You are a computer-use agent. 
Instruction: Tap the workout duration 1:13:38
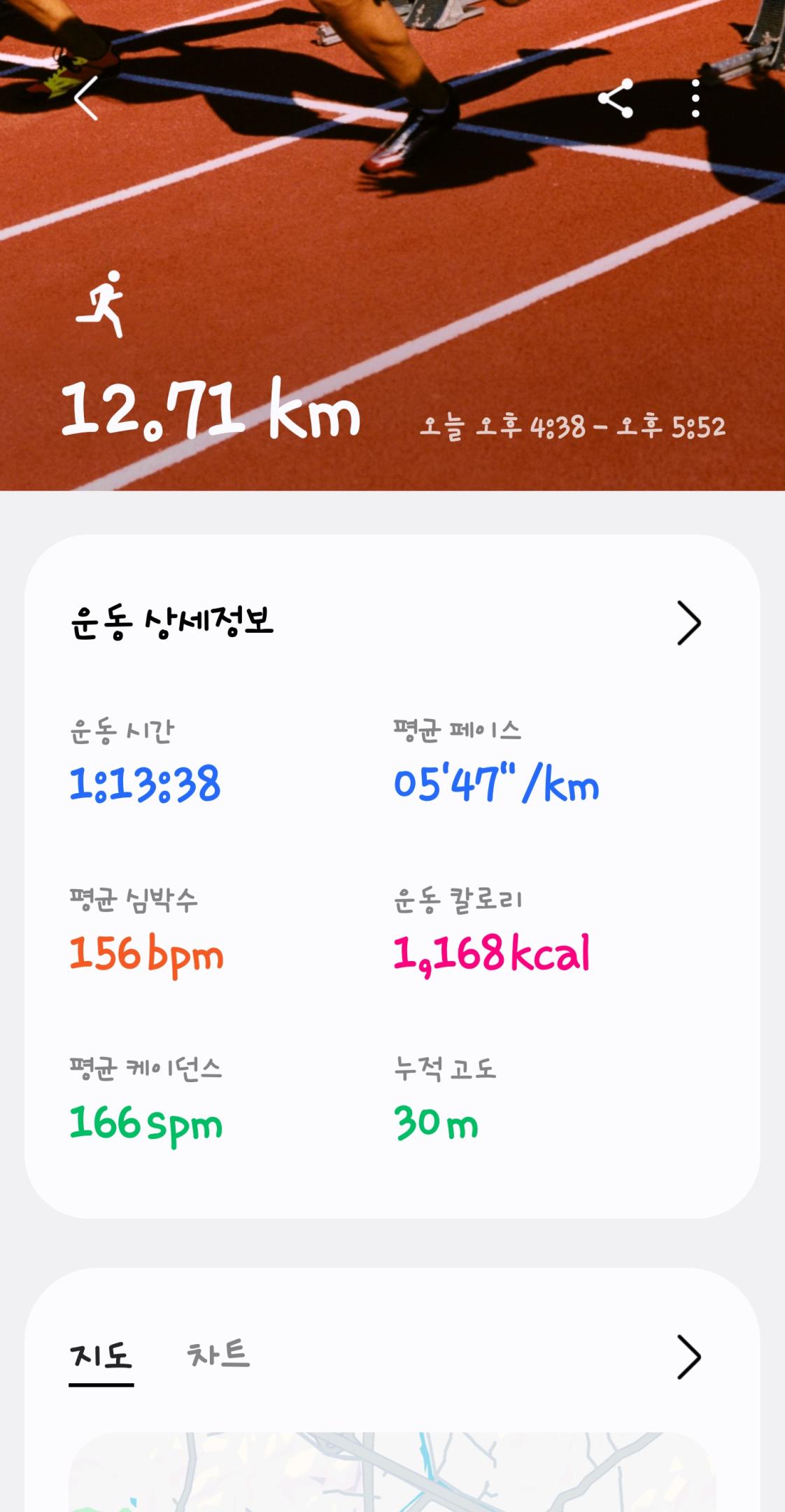point(146,785)
